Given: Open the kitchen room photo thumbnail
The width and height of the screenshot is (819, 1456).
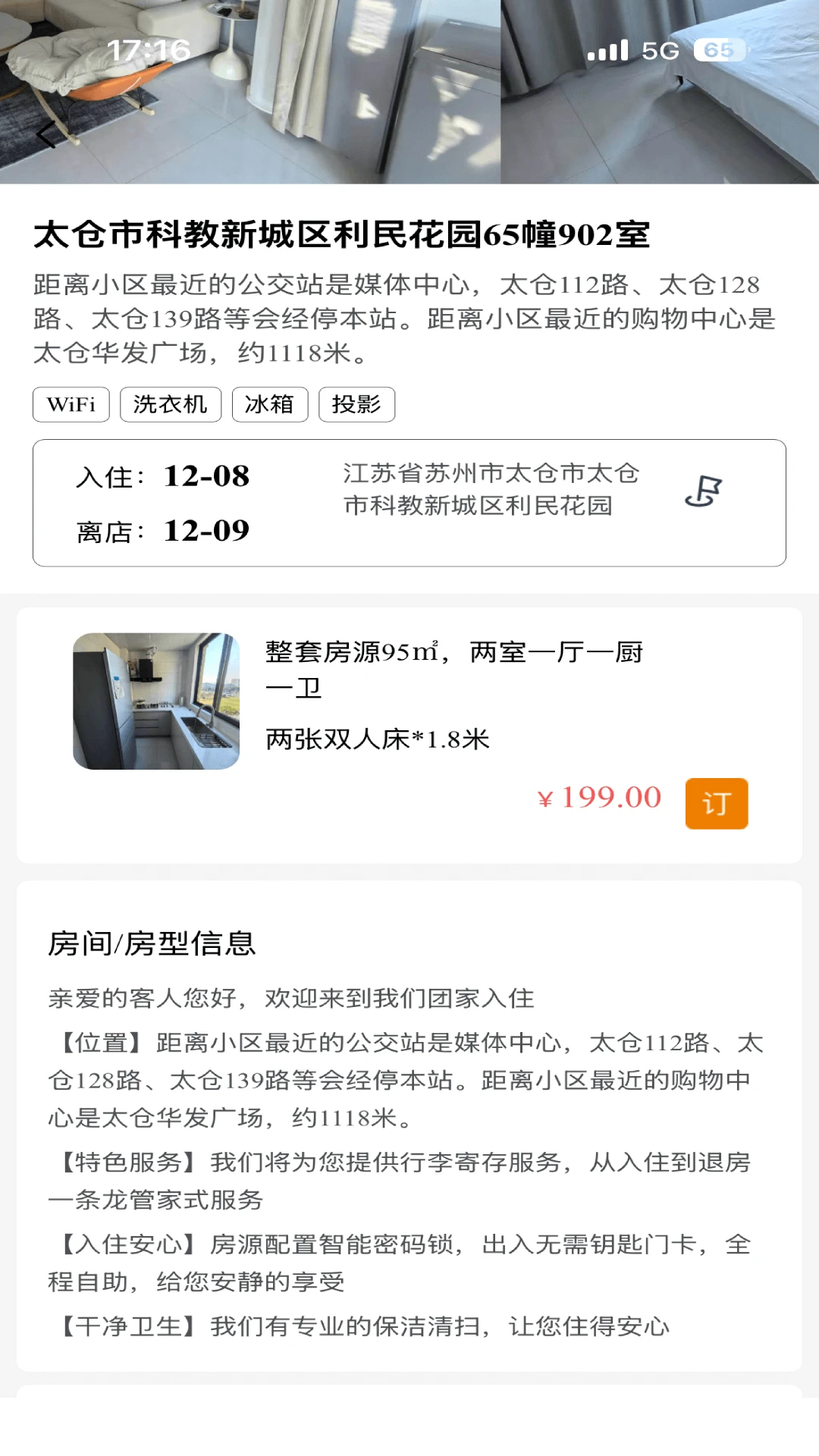Looking at the screenshot, I should pyautogui.click(x=156, y=701).
